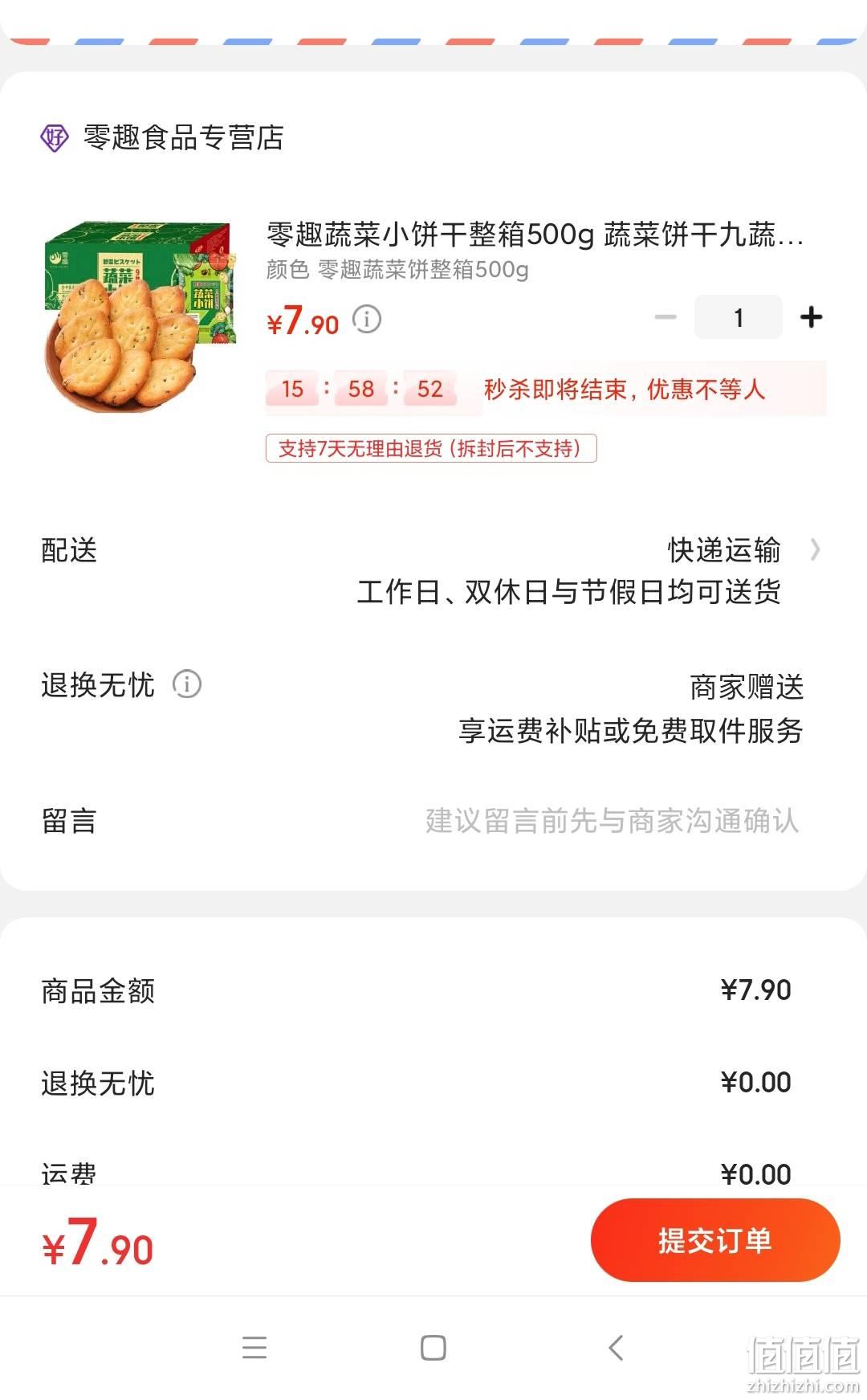Tap 提交订单 to submit the order

715,1240
